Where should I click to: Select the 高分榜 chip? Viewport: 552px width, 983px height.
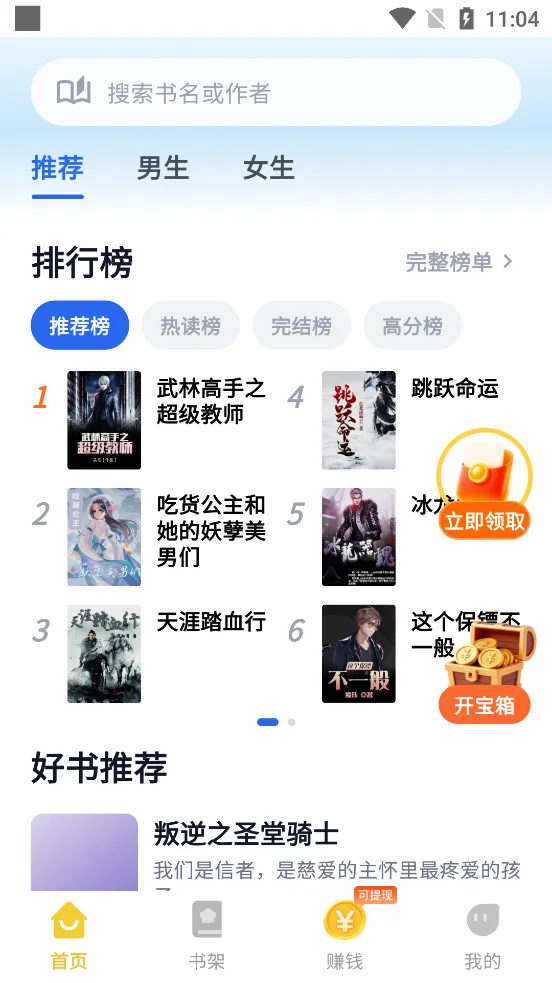[x=412, y=325]
